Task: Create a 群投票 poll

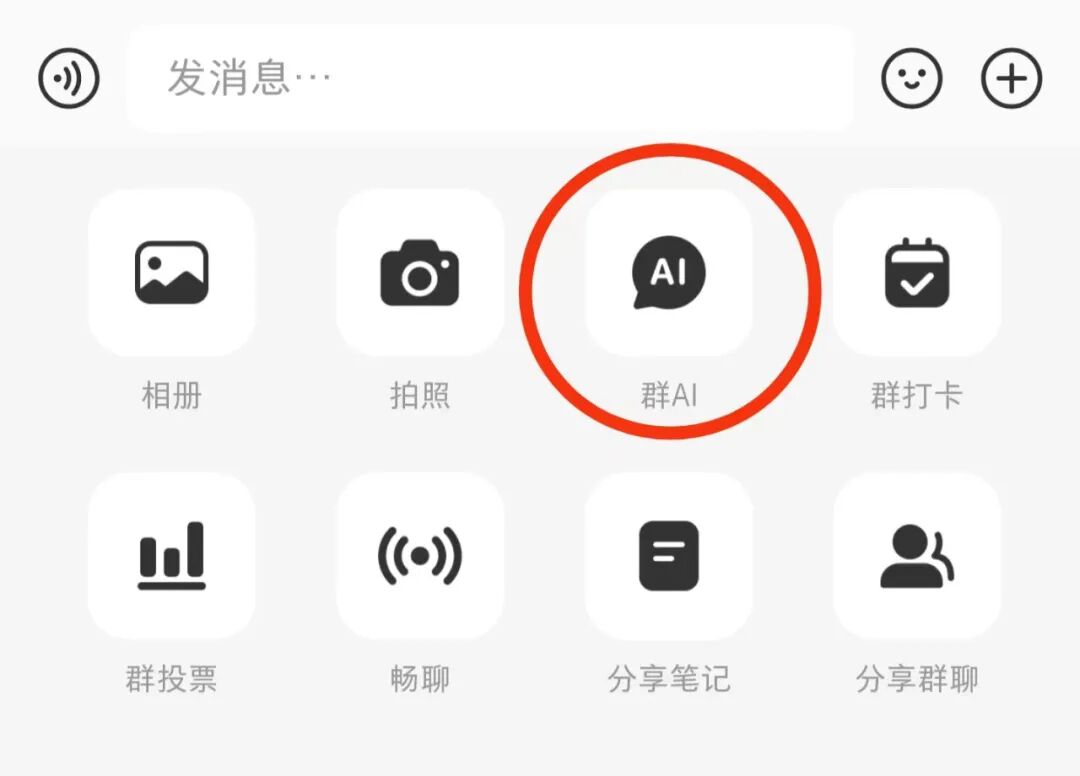Action: click(172, 555)
